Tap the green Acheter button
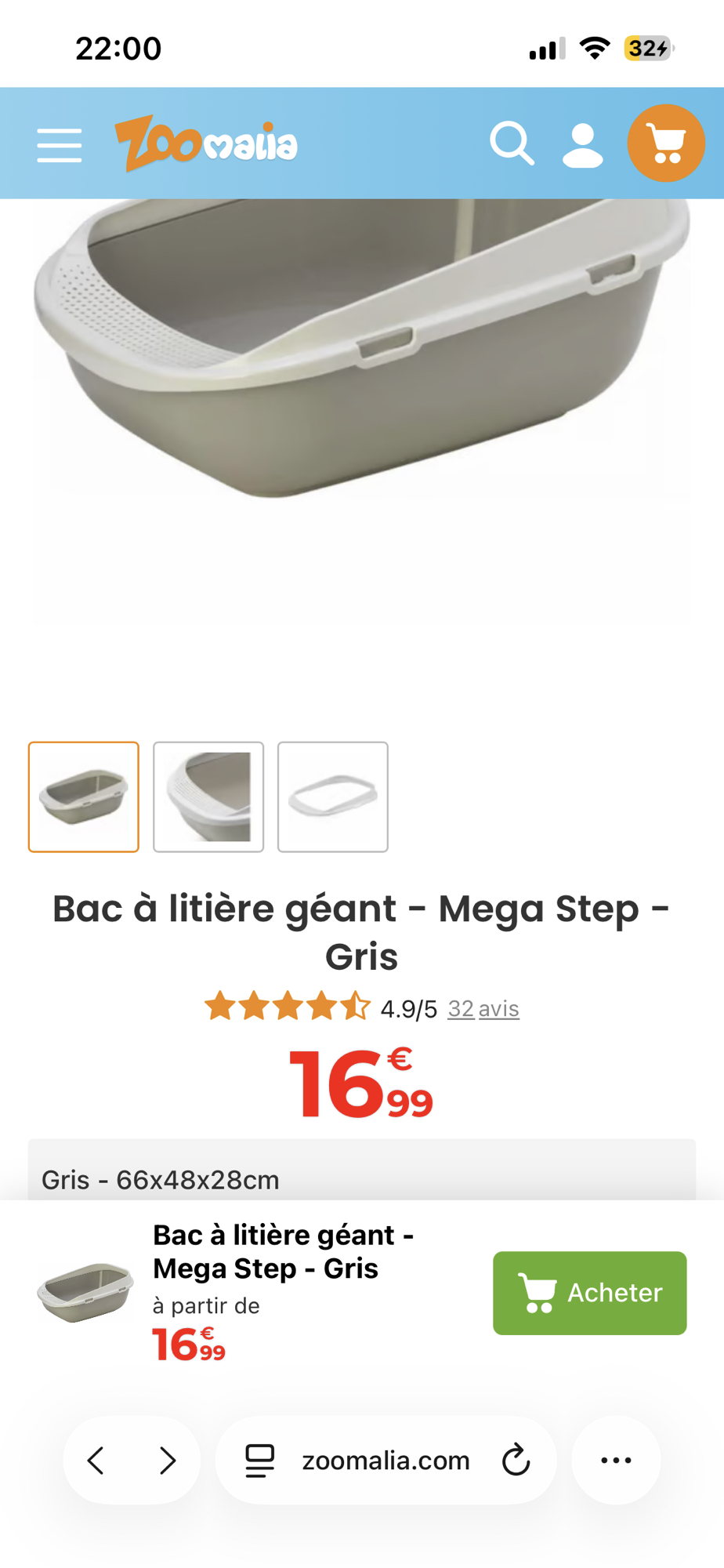This screenshot has height=1568, width=724. click(589, 1293)
